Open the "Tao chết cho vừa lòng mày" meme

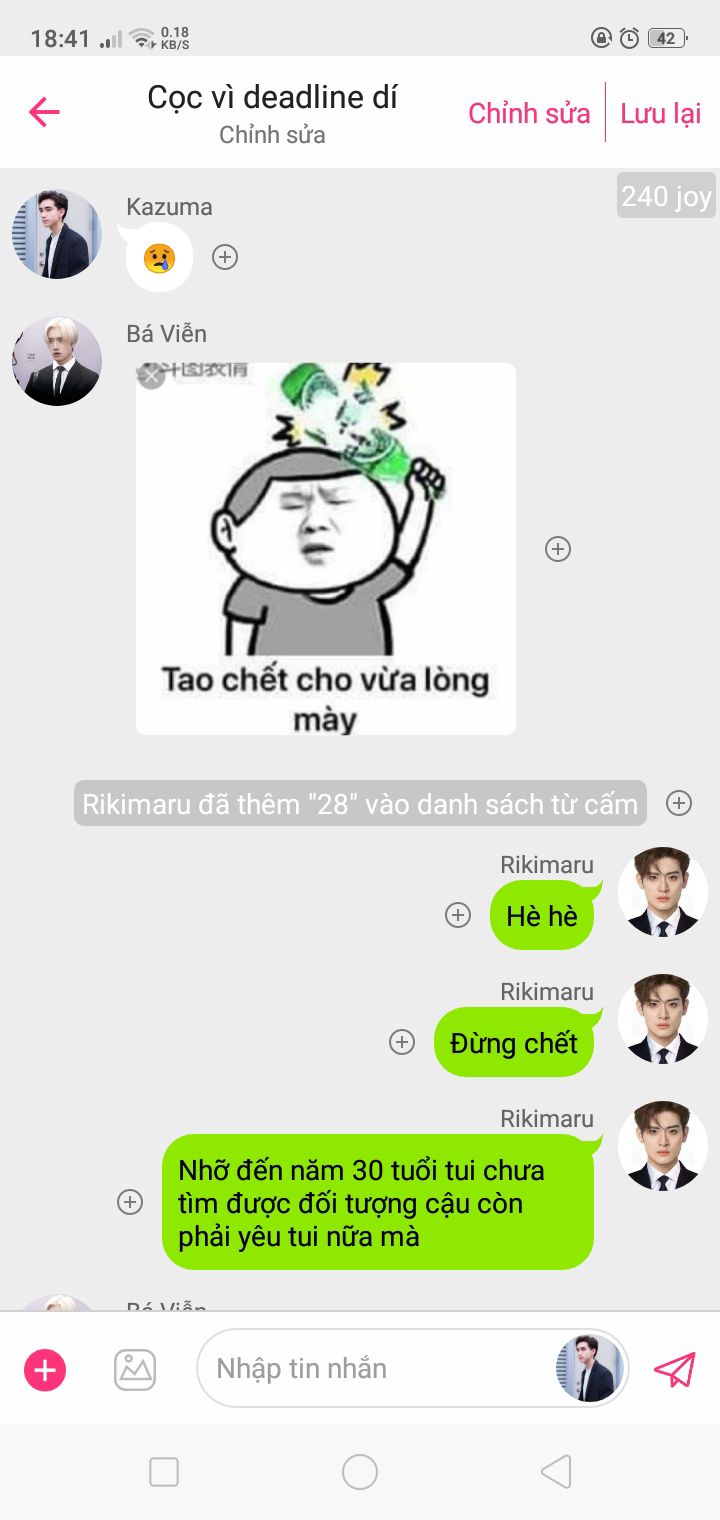point(326,550)
